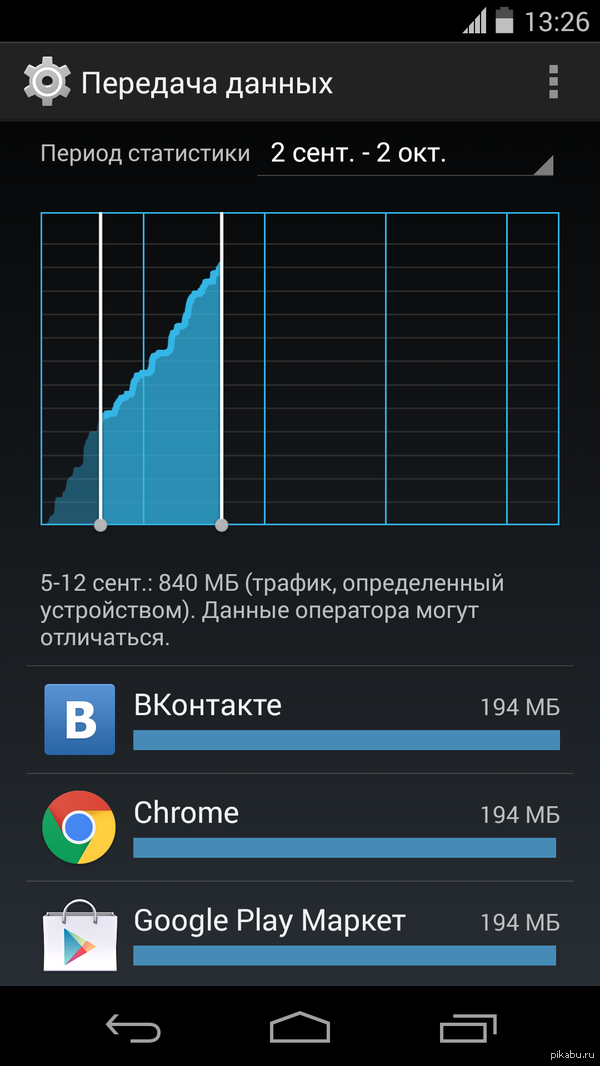Image resolution: width=600 pixels, height=1066 pixels.
Task: Open ВКонтакте data usage details
Action: 300,719
